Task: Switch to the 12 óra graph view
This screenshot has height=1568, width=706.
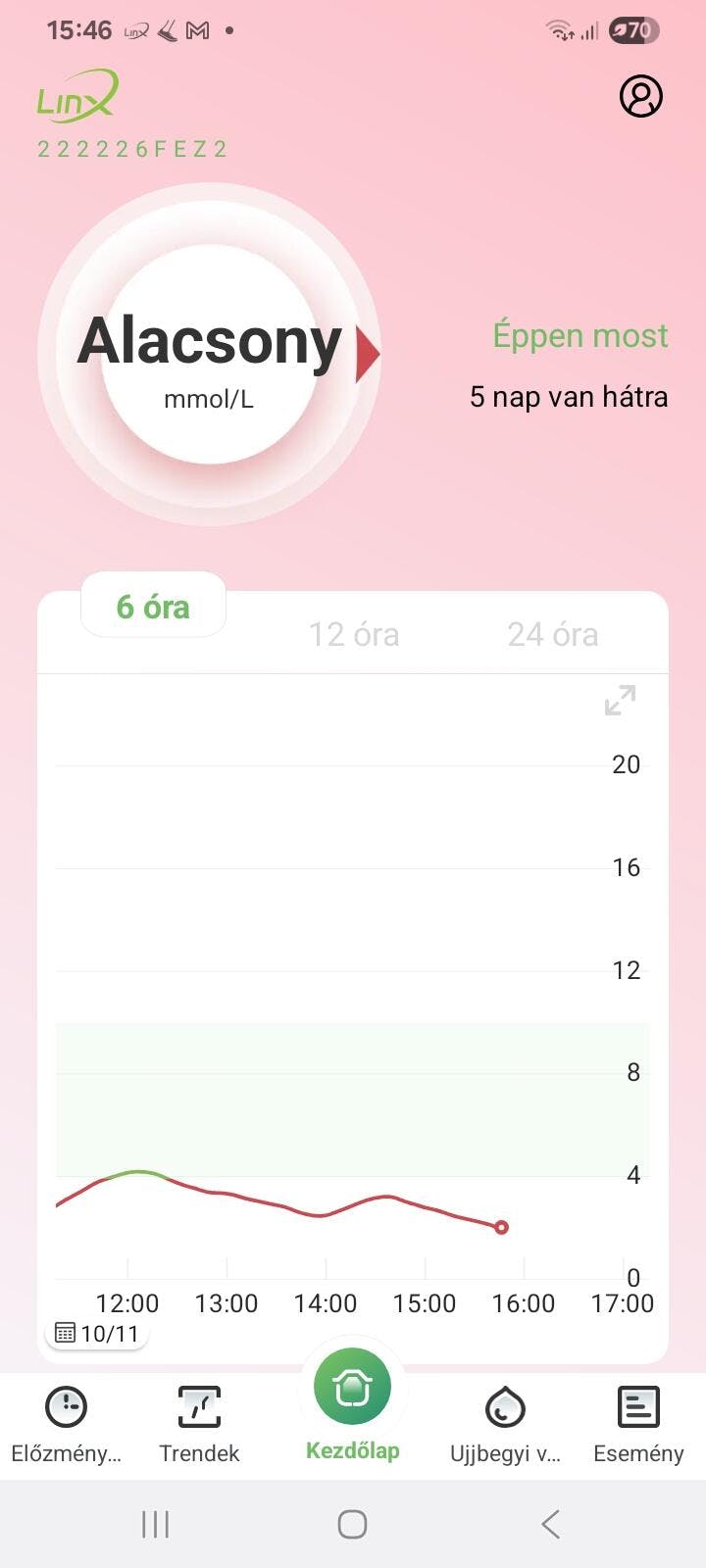Action: (354, 634)
